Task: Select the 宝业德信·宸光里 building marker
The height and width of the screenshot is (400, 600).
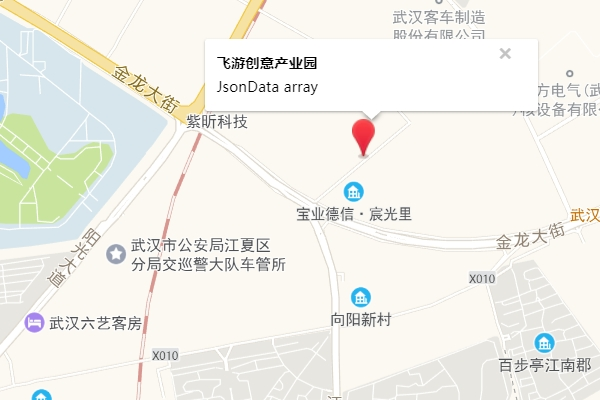Action: pyautogui.click(x=353, y=191)
